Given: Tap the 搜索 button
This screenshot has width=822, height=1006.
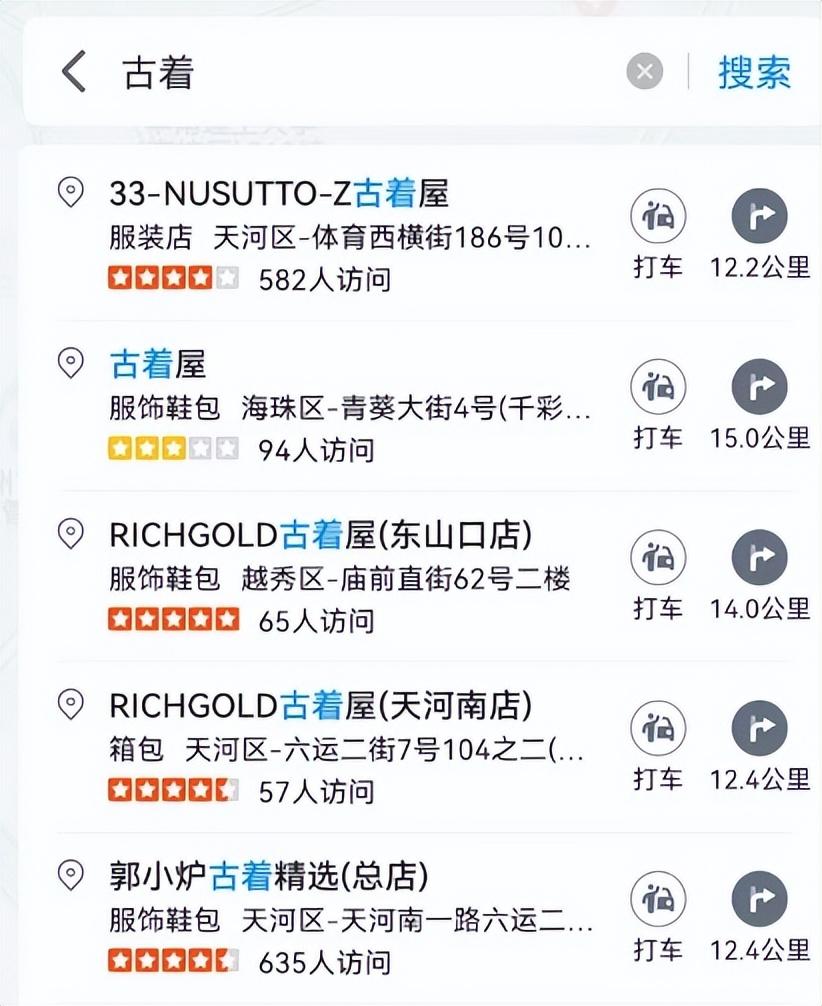Looking at the screenshot, I should (x=754, y=72).
